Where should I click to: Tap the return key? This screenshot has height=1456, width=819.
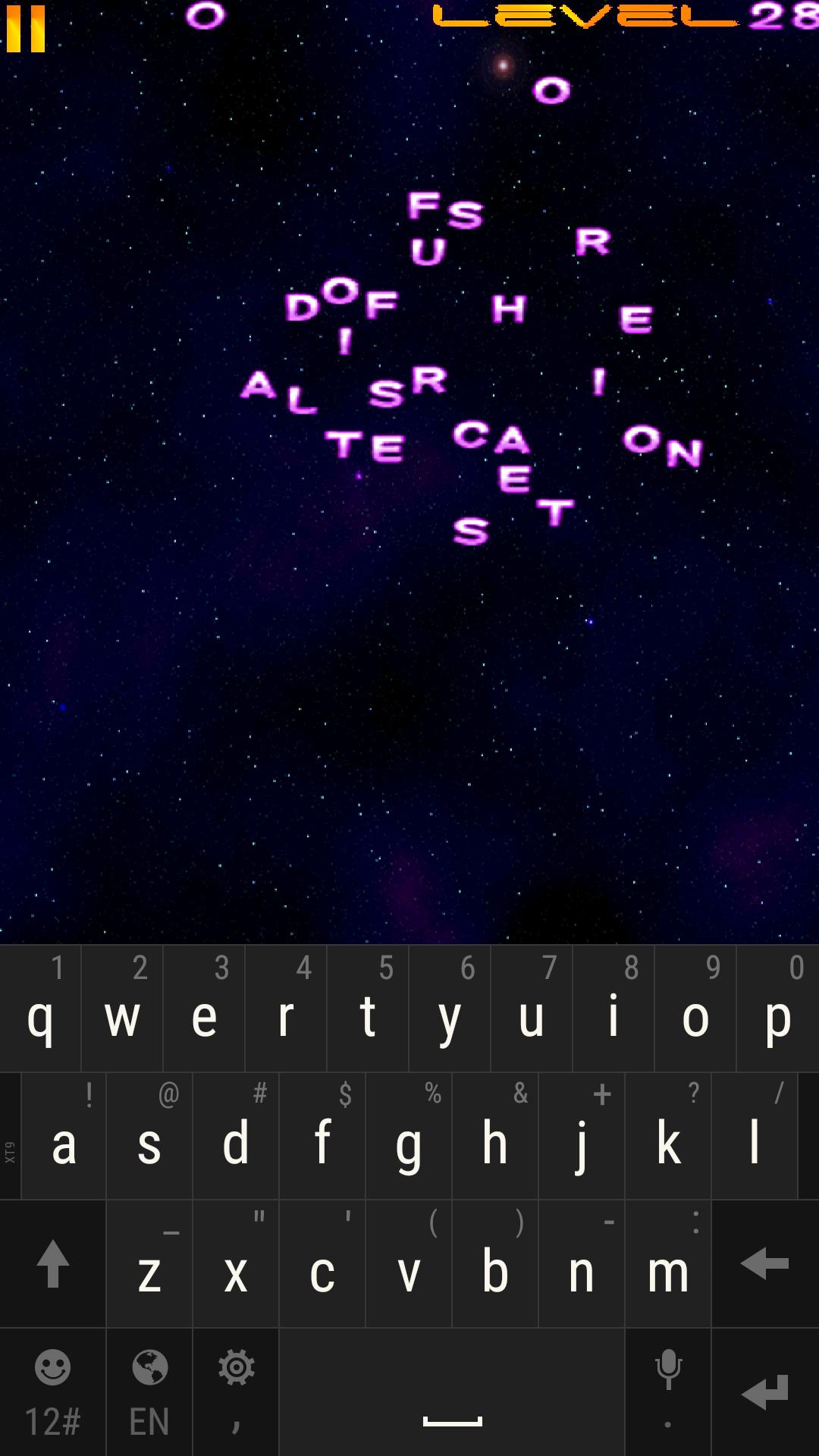click(764, 1392)
